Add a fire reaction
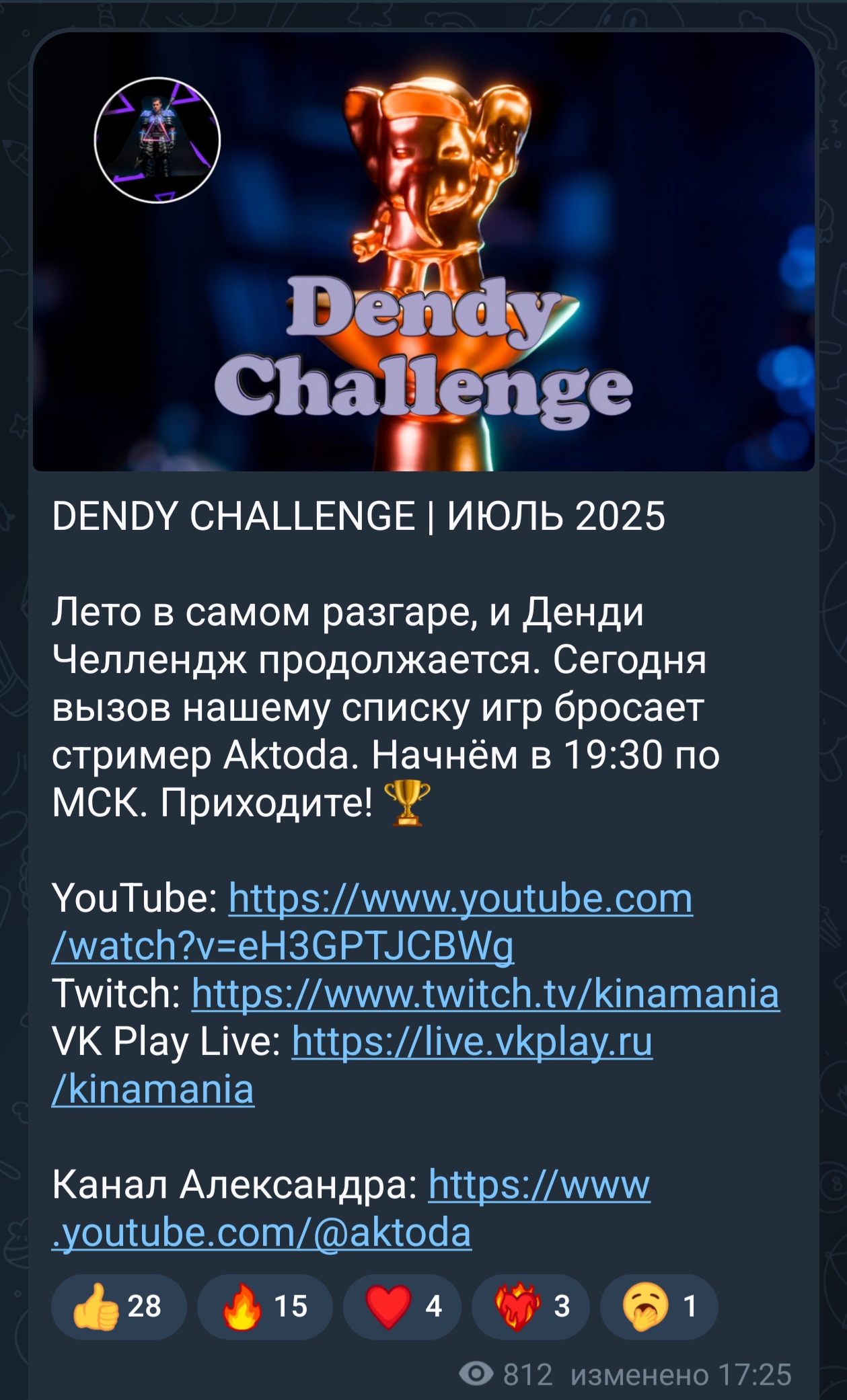This screenshot has height=1400, width=847. click(265, 1307)
